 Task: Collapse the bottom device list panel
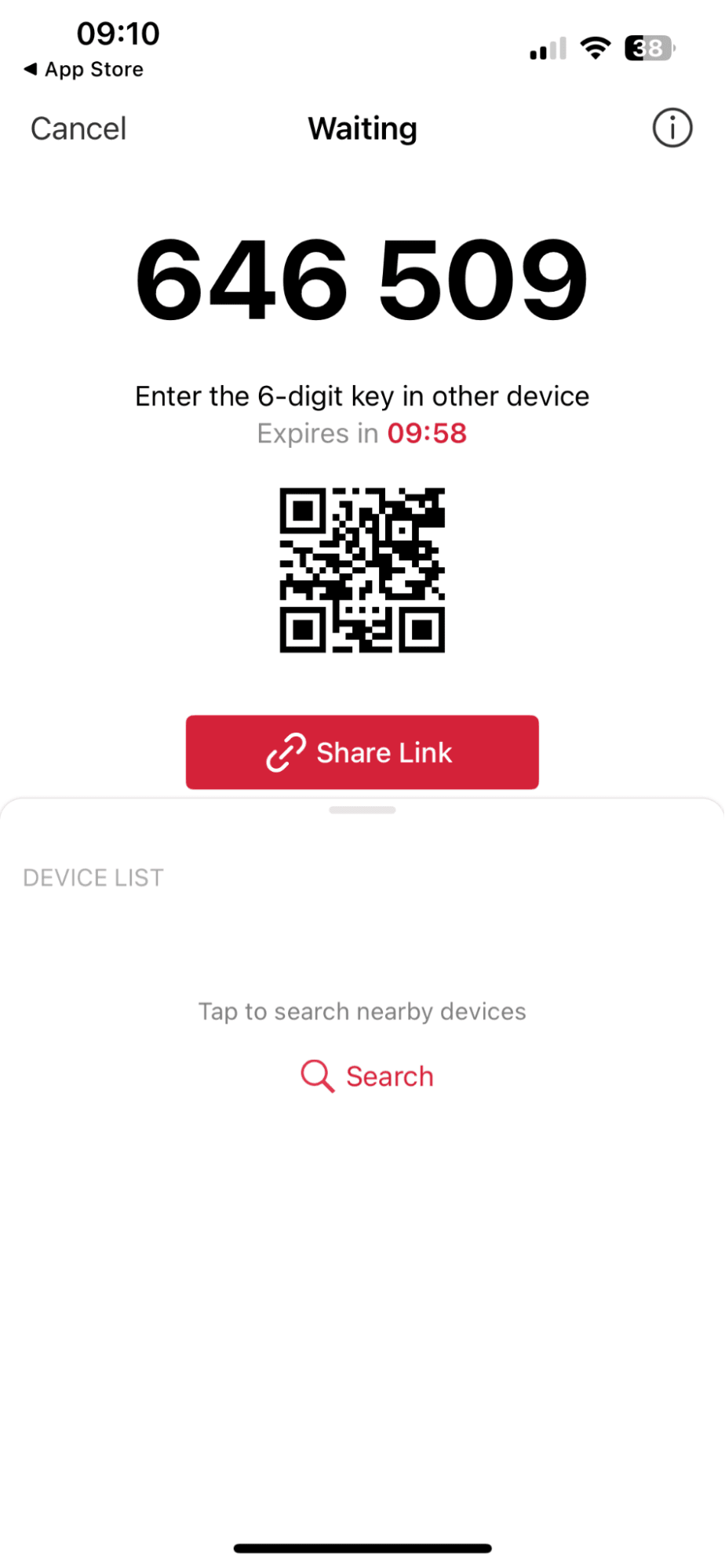pyautogui.click(x=362, y=810)
